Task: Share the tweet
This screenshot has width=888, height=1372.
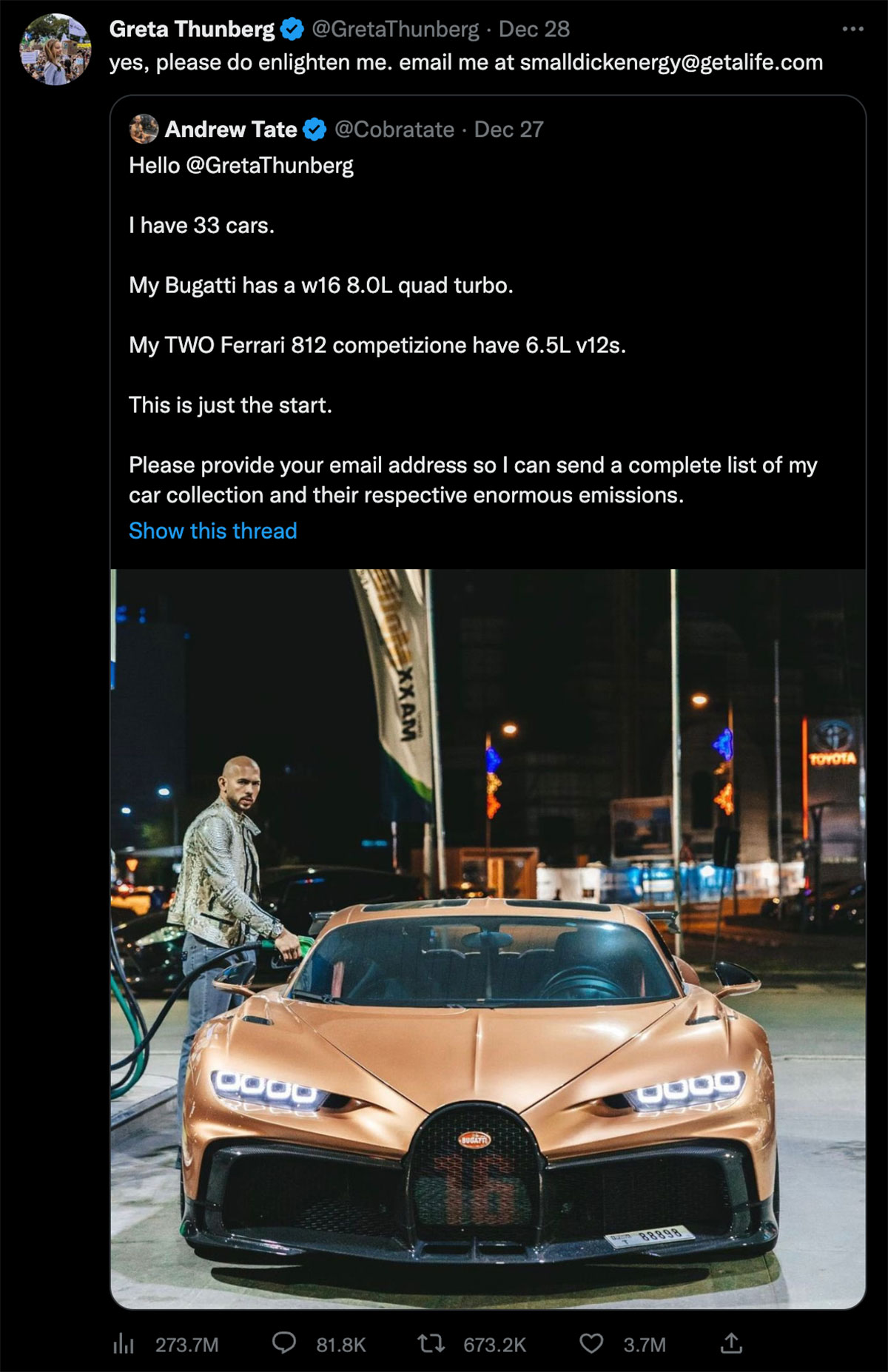Action: click(x=731, y=1343)
